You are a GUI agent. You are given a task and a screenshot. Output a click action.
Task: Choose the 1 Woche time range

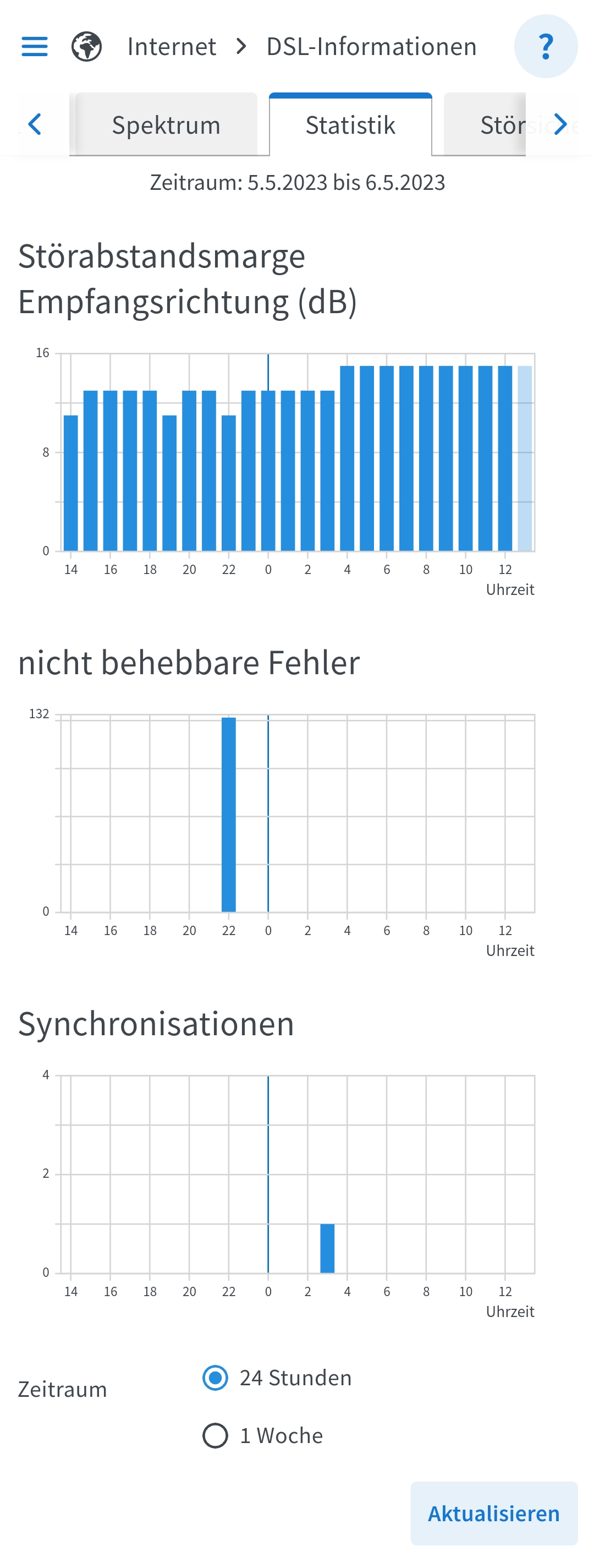pos(215,1435)
